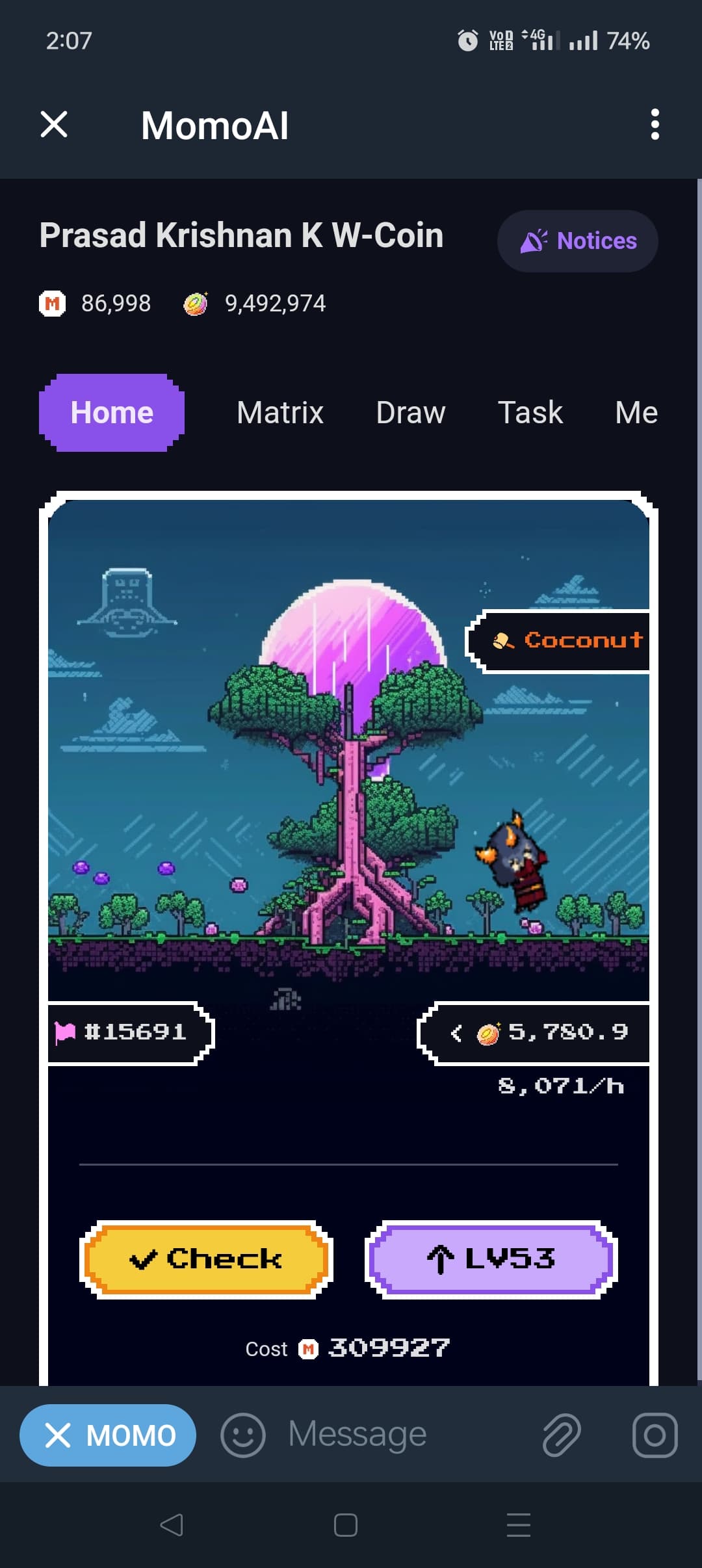Open the three-dot overflow menu
The image size is (702, 1568).
coord(655,124)
